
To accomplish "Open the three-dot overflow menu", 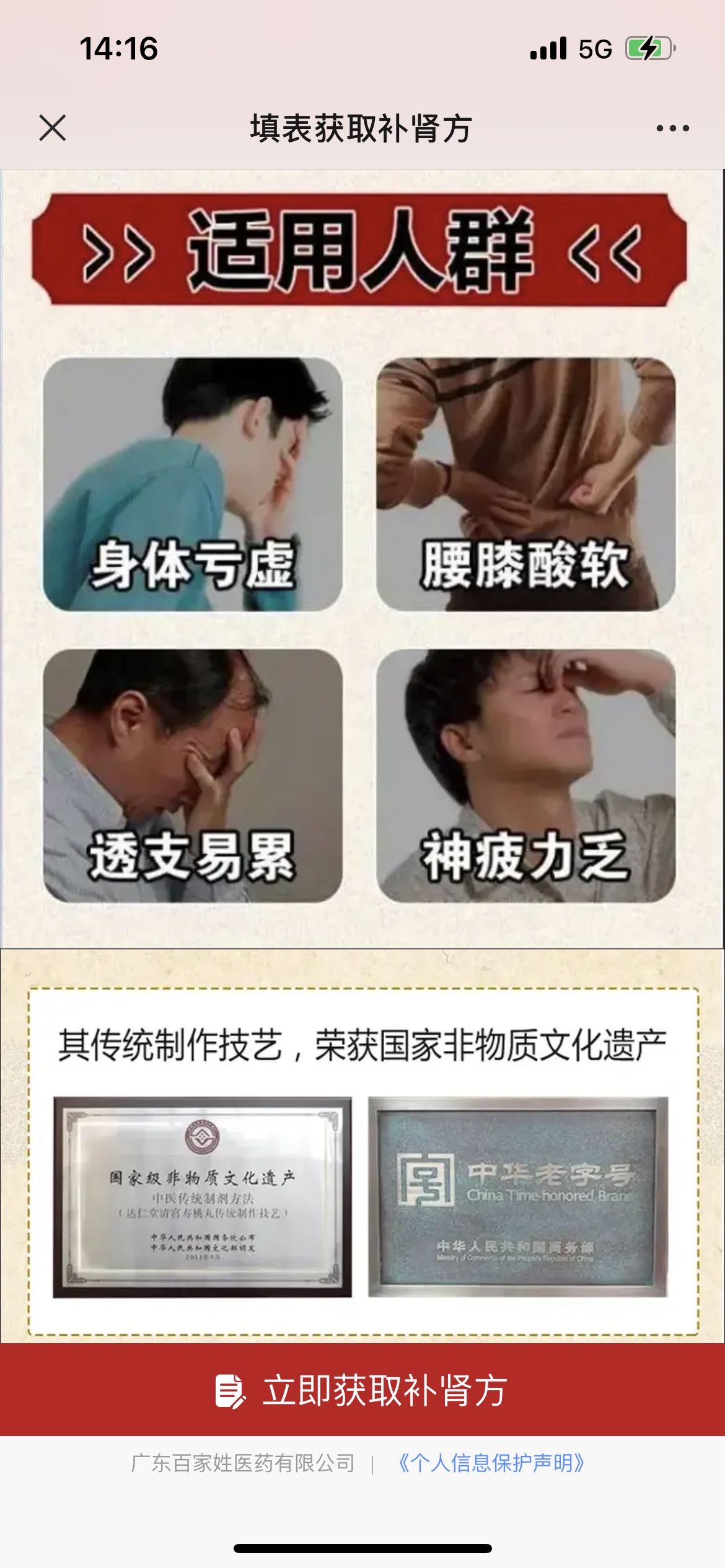I will [673, 129].
